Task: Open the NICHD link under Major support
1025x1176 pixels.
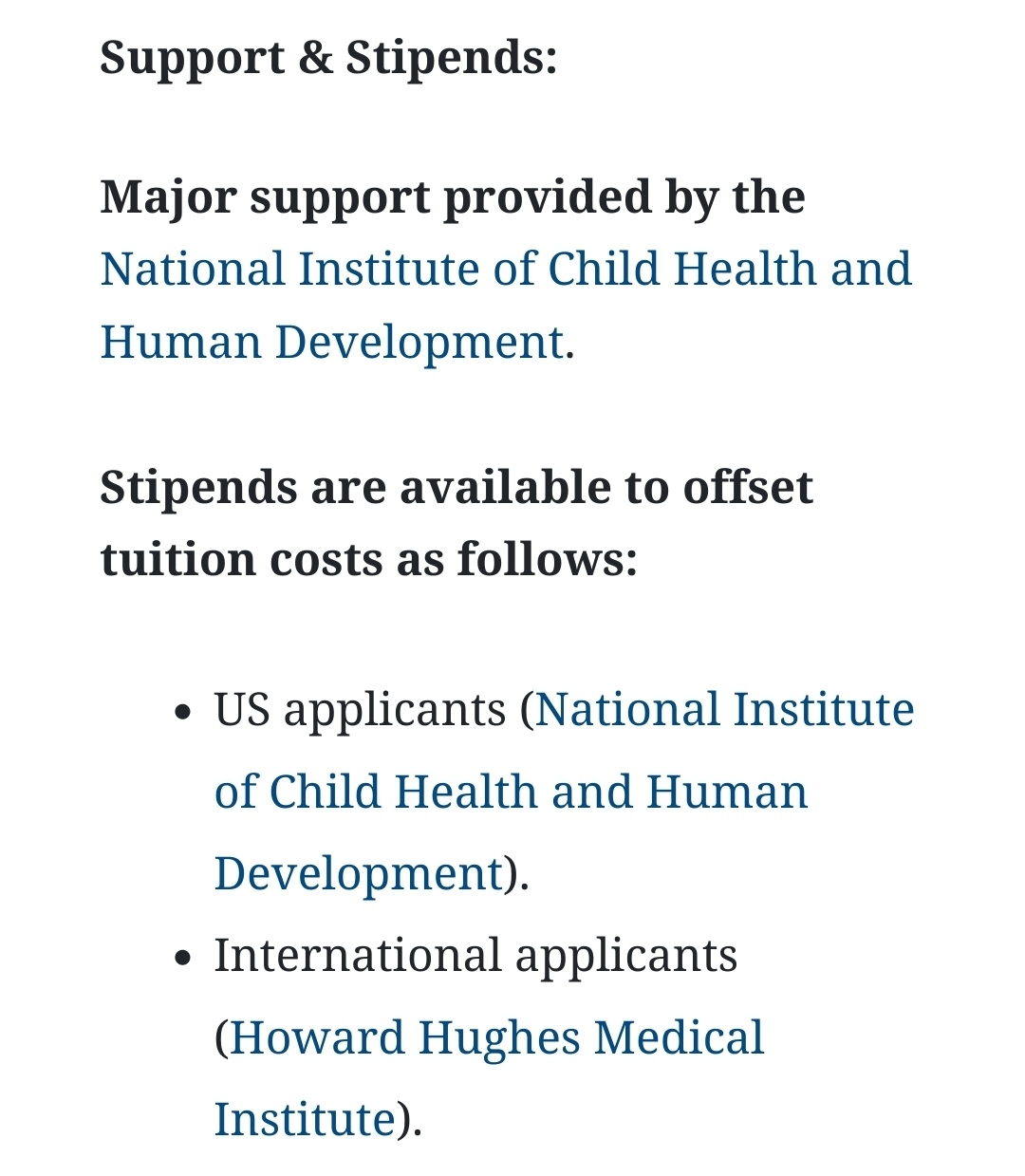Action: pyautogui.click(x=505, y=270)
